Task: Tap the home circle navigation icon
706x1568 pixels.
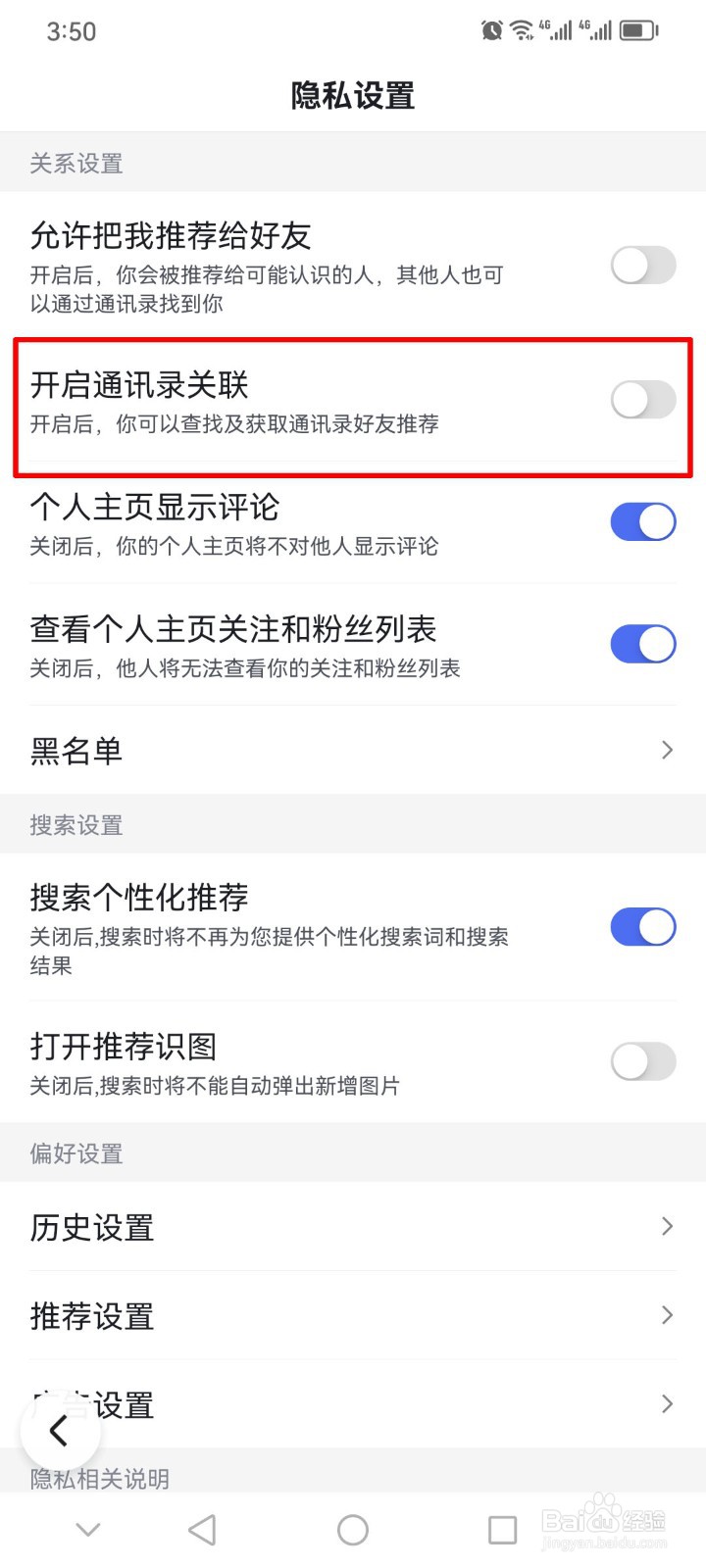Action: [x=352, y=1528]
